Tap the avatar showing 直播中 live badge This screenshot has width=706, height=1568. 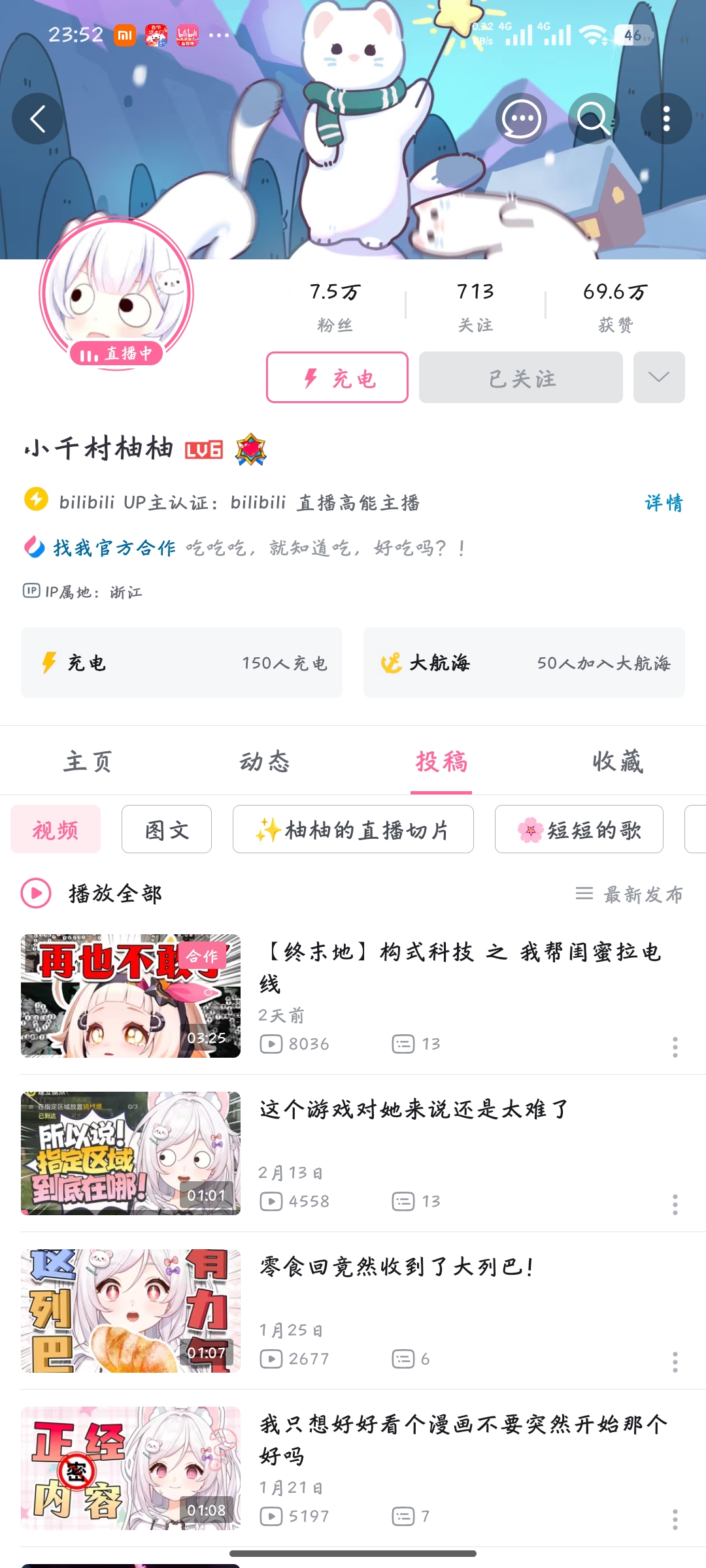coord(116,294)
